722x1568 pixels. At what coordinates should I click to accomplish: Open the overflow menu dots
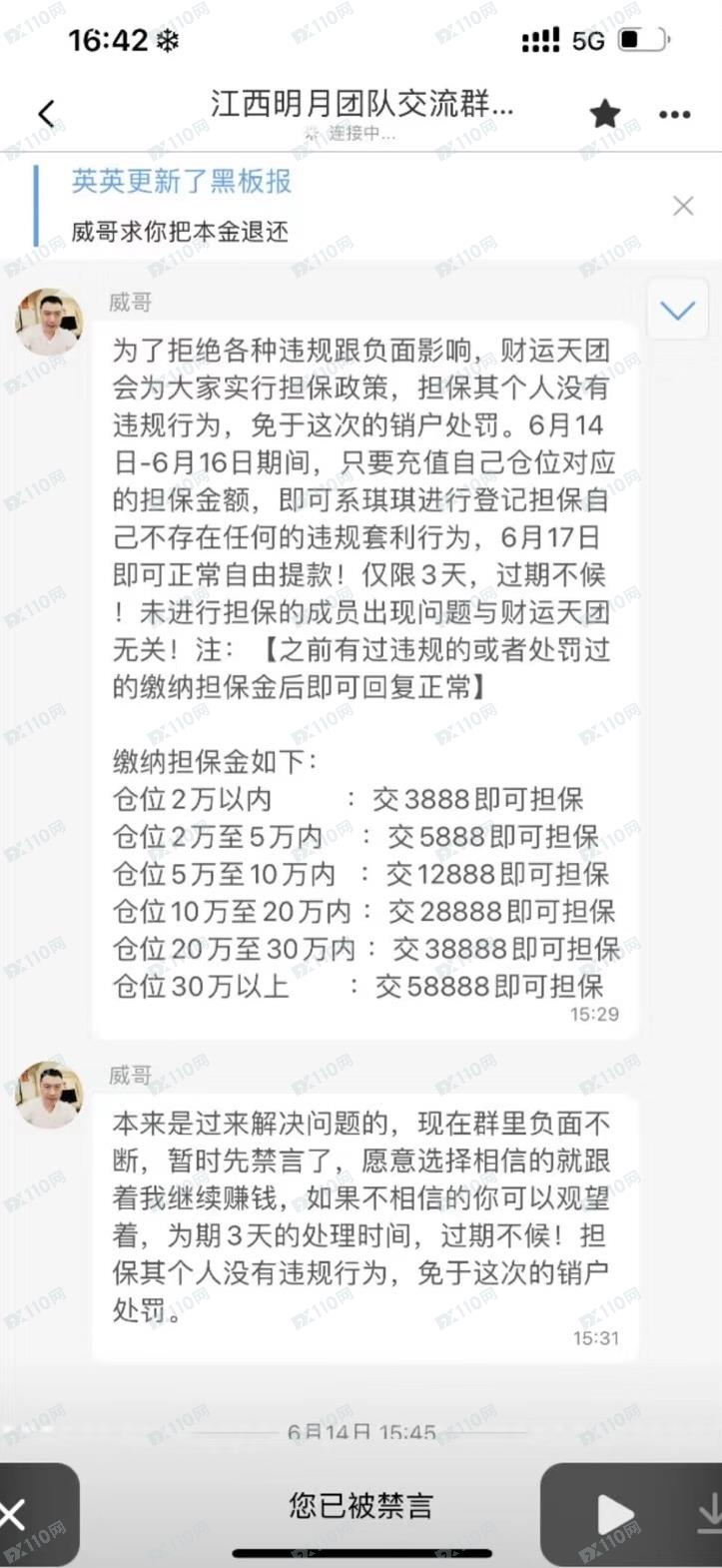tap(674, 115)
